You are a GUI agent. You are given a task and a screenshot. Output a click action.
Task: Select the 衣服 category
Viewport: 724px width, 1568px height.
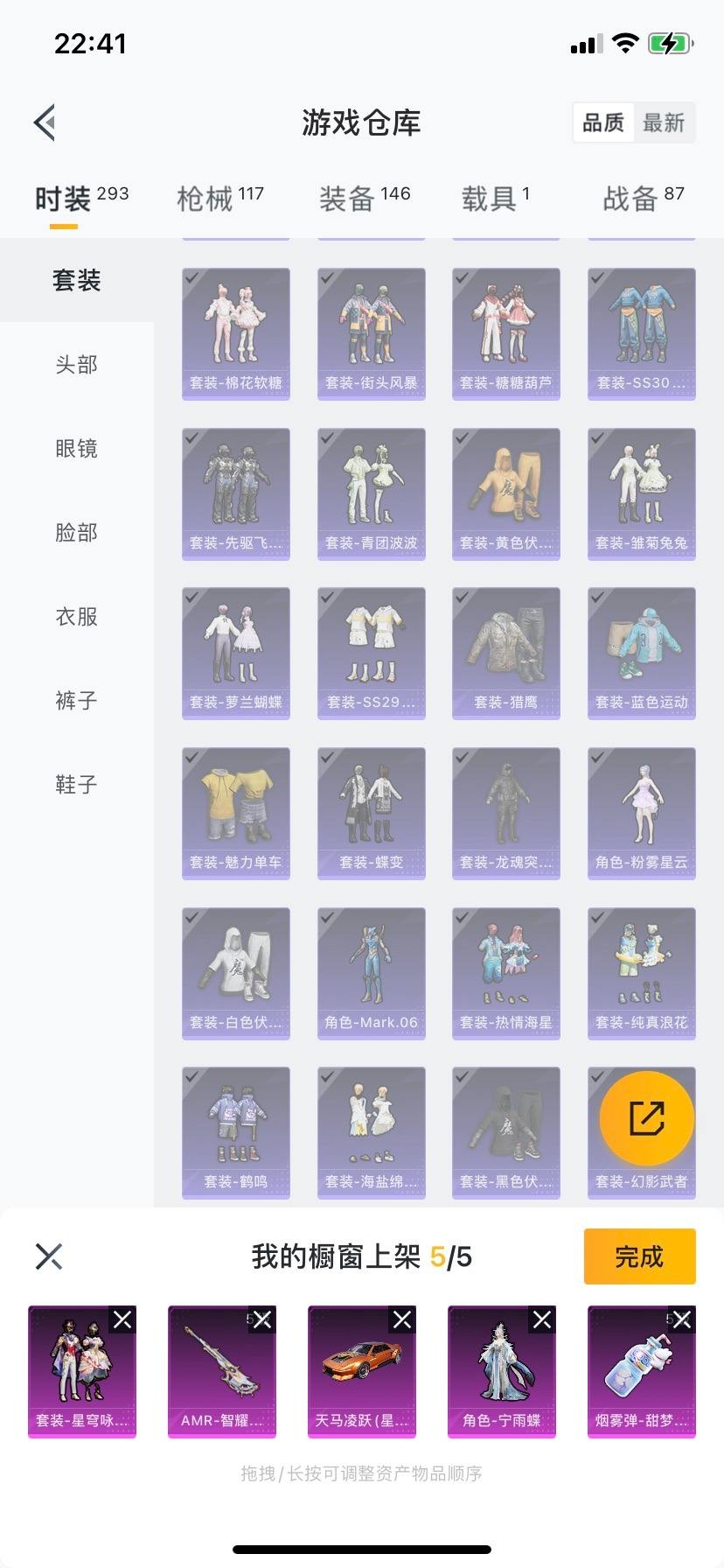pyautogui.click(x=76, y=616)
